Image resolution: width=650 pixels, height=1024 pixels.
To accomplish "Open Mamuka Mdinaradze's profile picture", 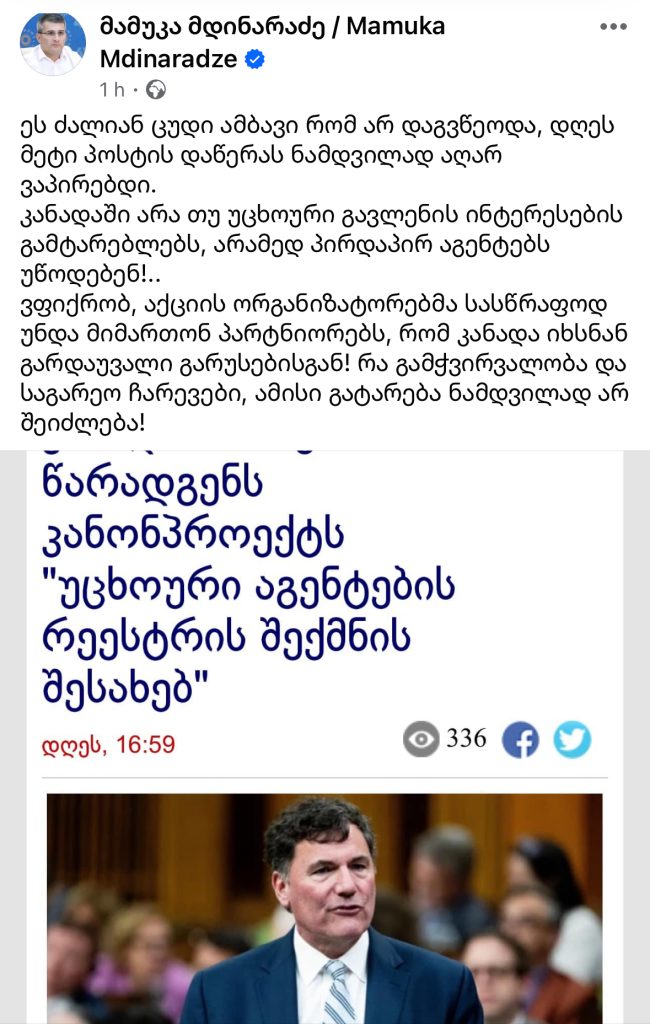I will (51, 44).
